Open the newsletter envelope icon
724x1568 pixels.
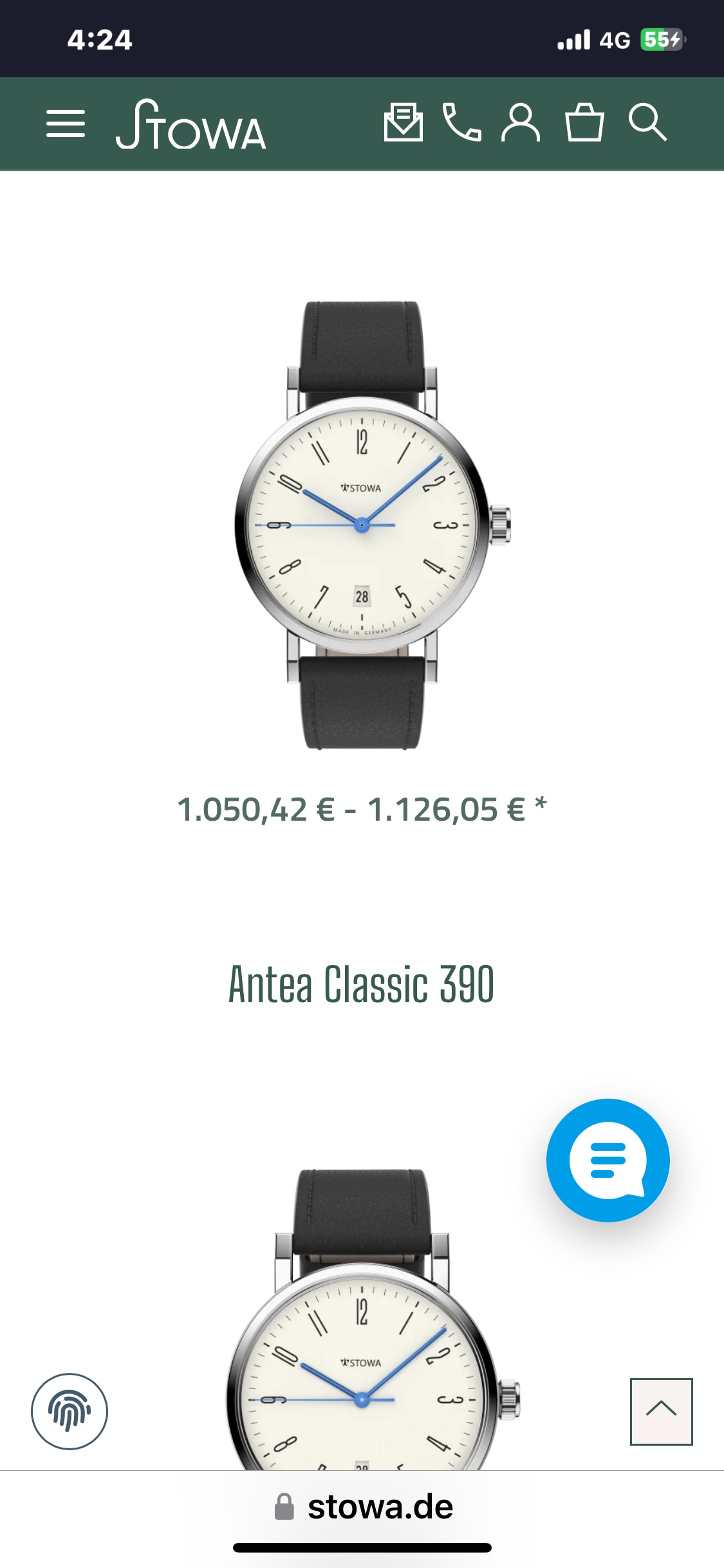403,122
